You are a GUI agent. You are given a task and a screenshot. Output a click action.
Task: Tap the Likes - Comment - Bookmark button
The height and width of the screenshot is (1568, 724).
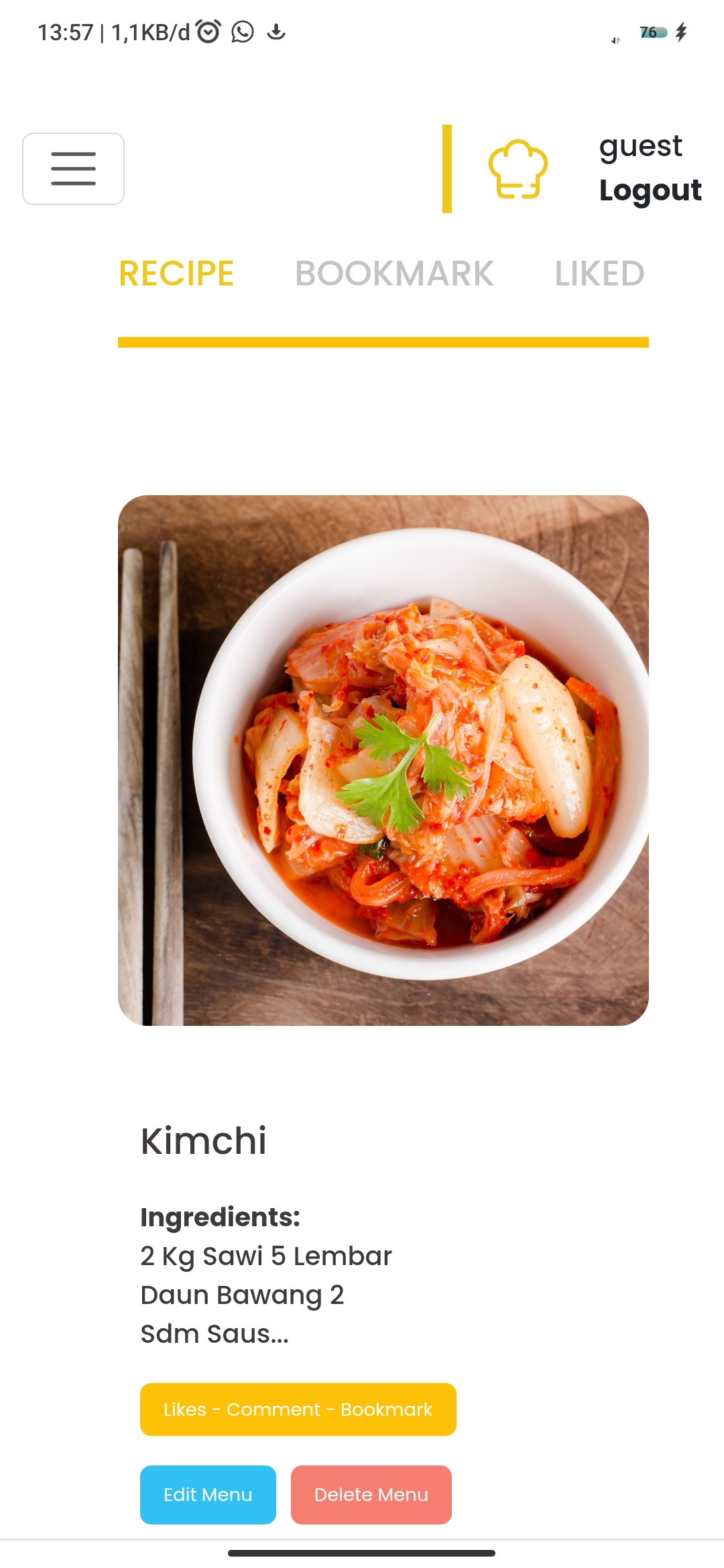(x=298, y=1409)
